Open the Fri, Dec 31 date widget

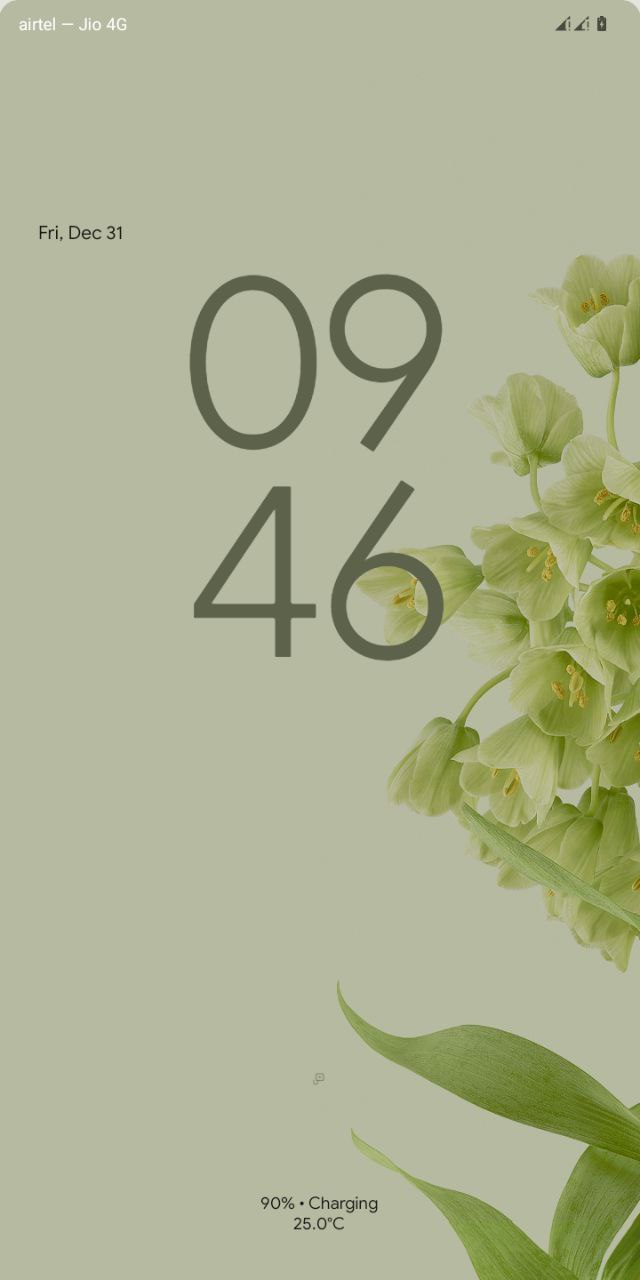coord(81,233)
